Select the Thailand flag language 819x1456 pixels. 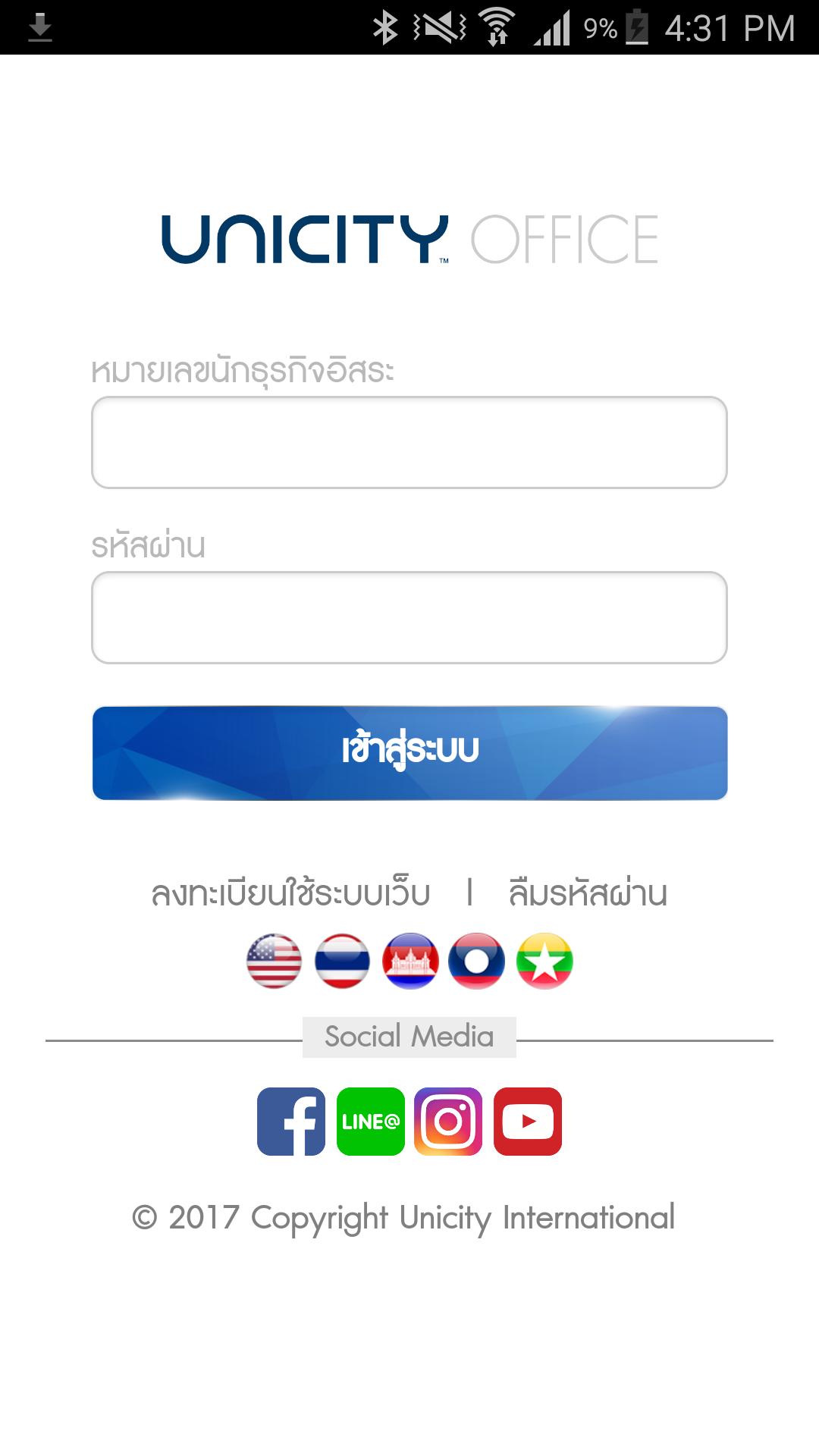pos(342,961)
